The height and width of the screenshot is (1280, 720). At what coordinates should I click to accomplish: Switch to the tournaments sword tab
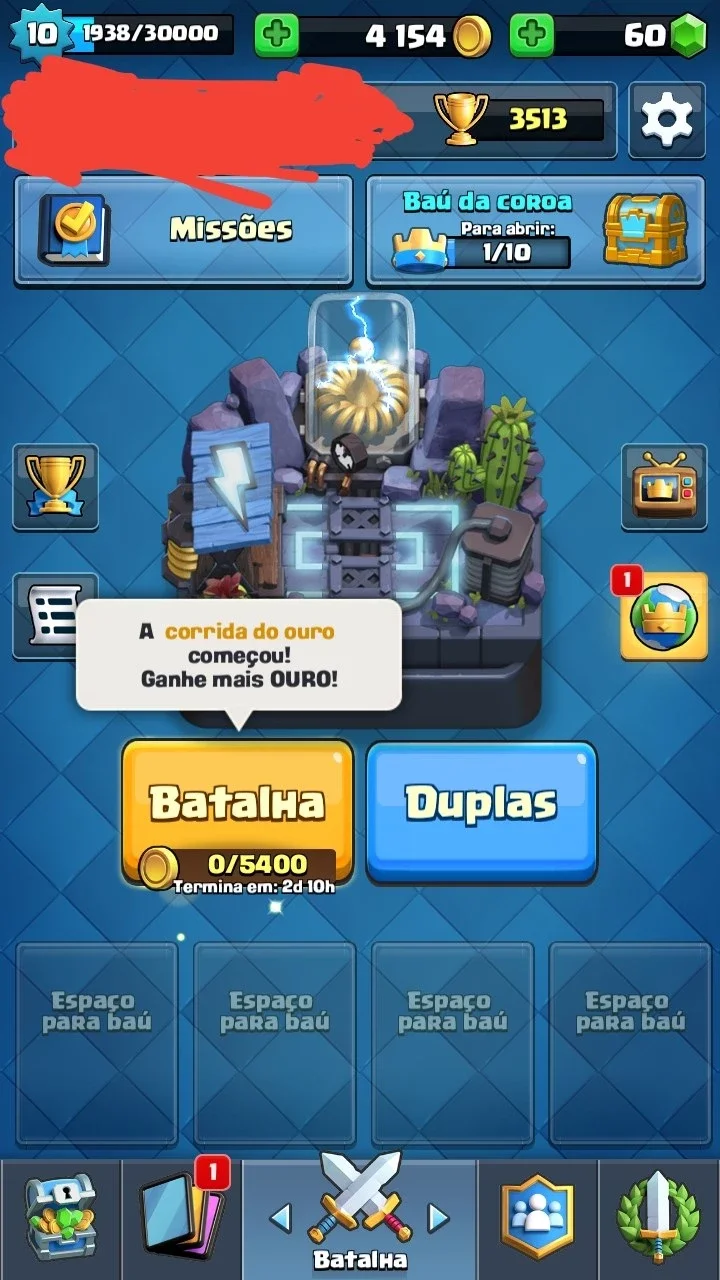659,1219
